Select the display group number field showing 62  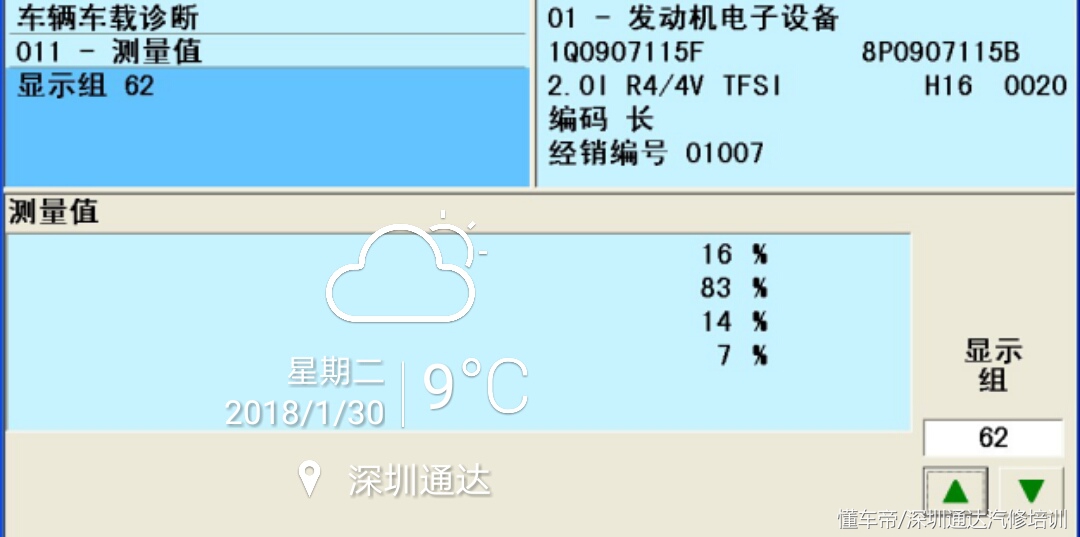992,438
